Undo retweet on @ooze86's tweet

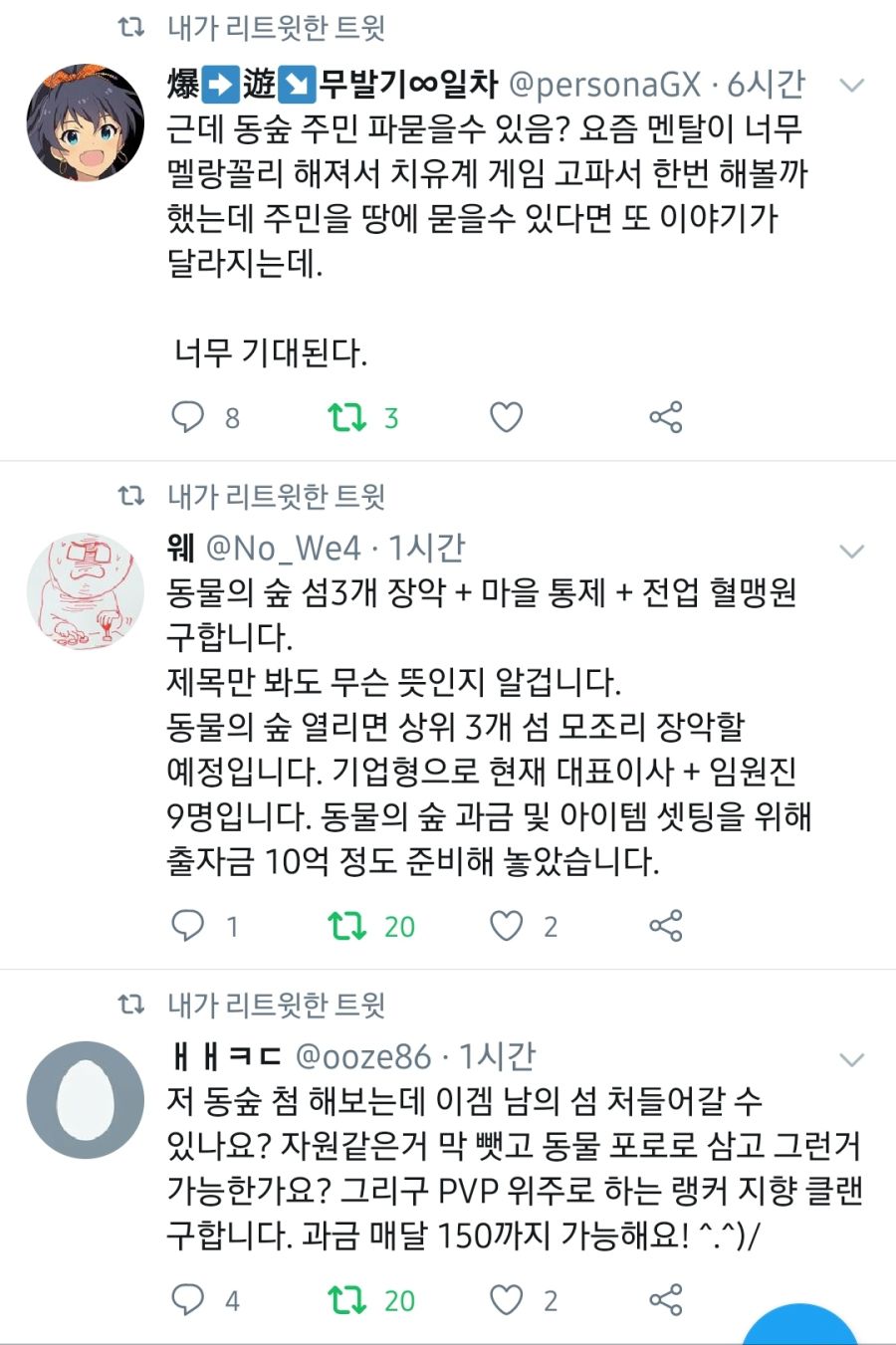[x=347, y=1299]
